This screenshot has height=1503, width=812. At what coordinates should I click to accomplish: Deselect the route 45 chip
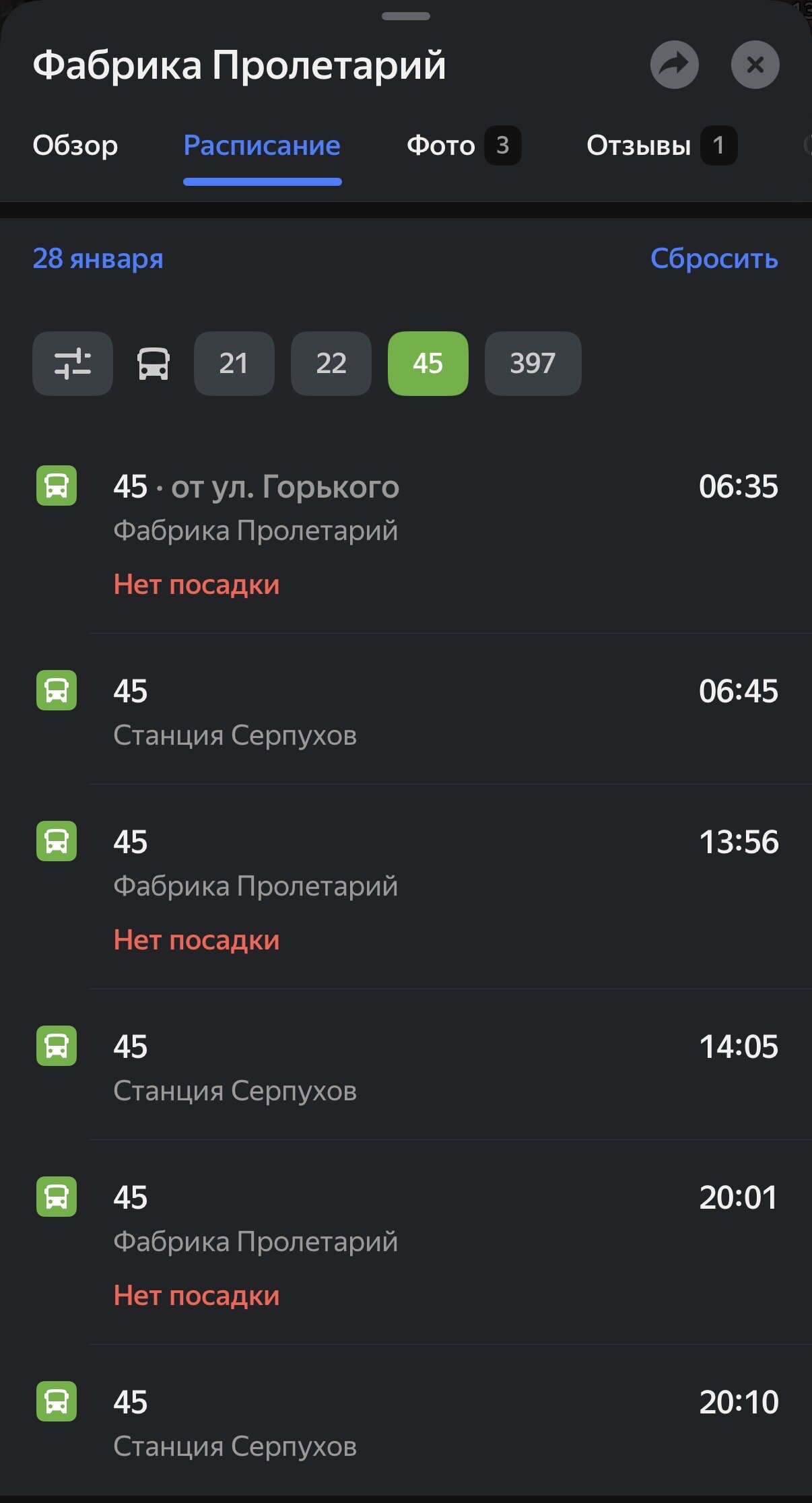(428, 364)
